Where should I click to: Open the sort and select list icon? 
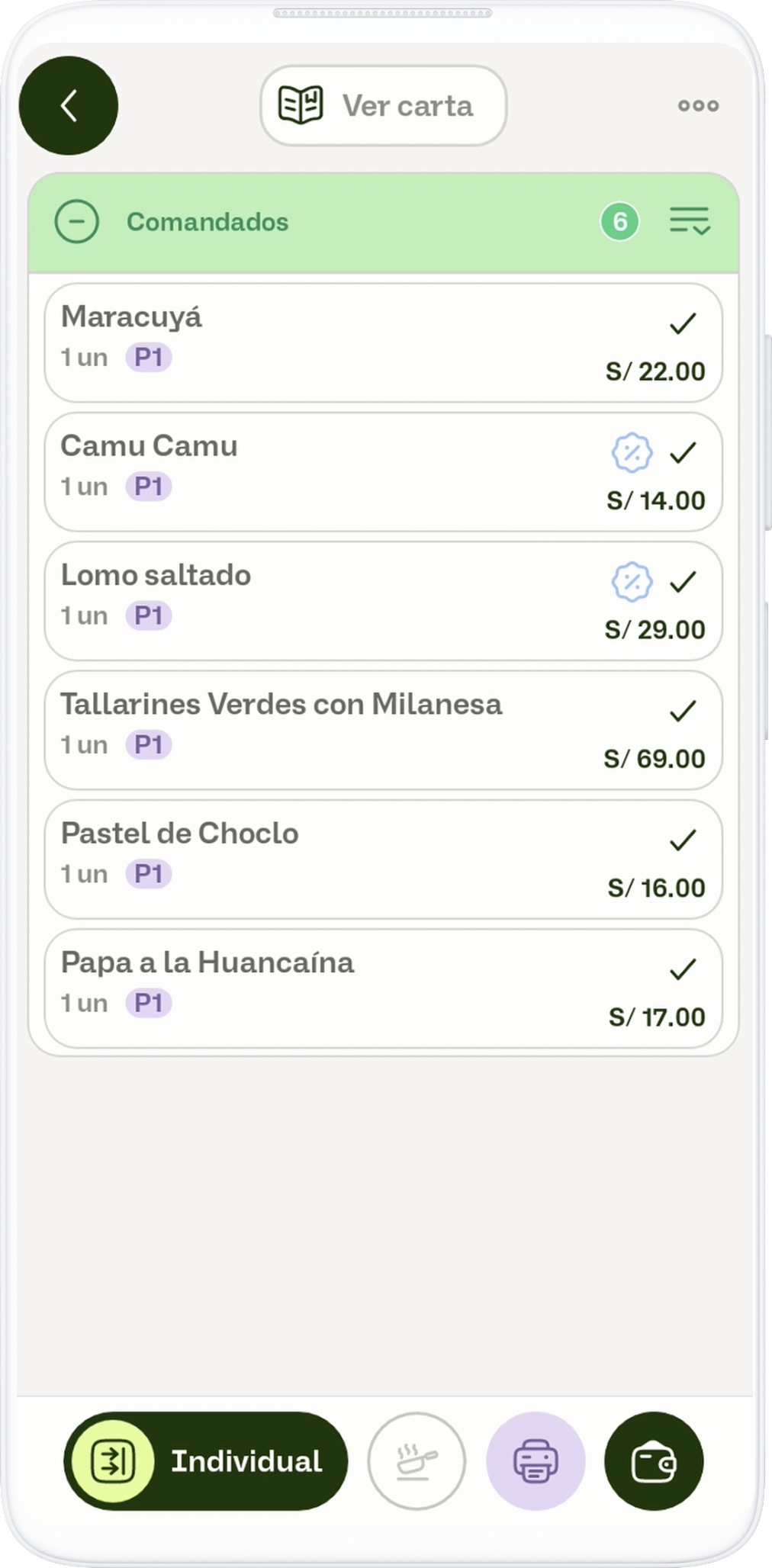690,221
